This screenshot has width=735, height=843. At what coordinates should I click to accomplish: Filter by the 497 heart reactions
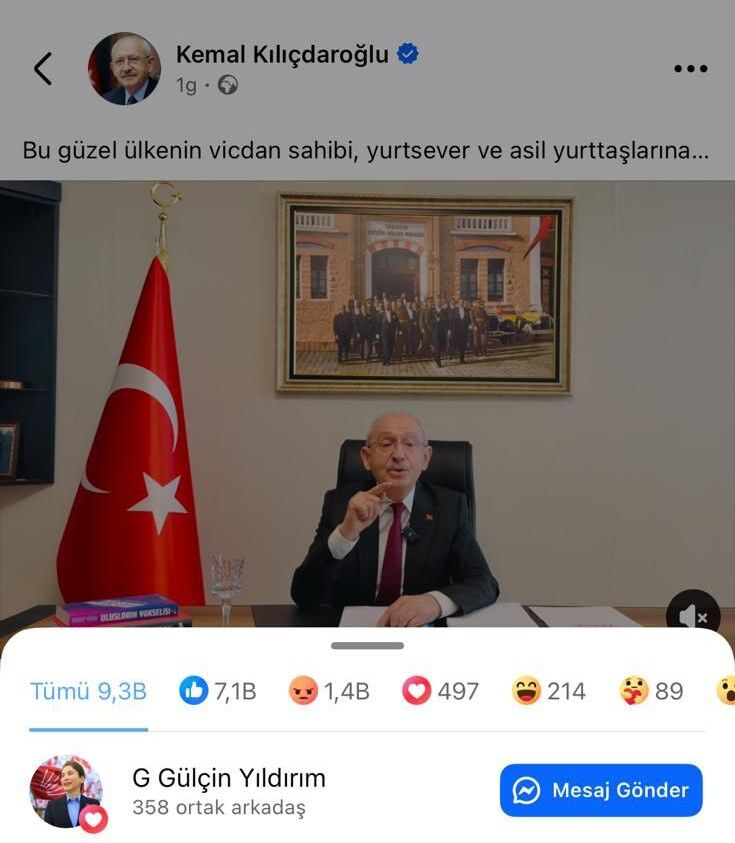[x=440, y=691]
